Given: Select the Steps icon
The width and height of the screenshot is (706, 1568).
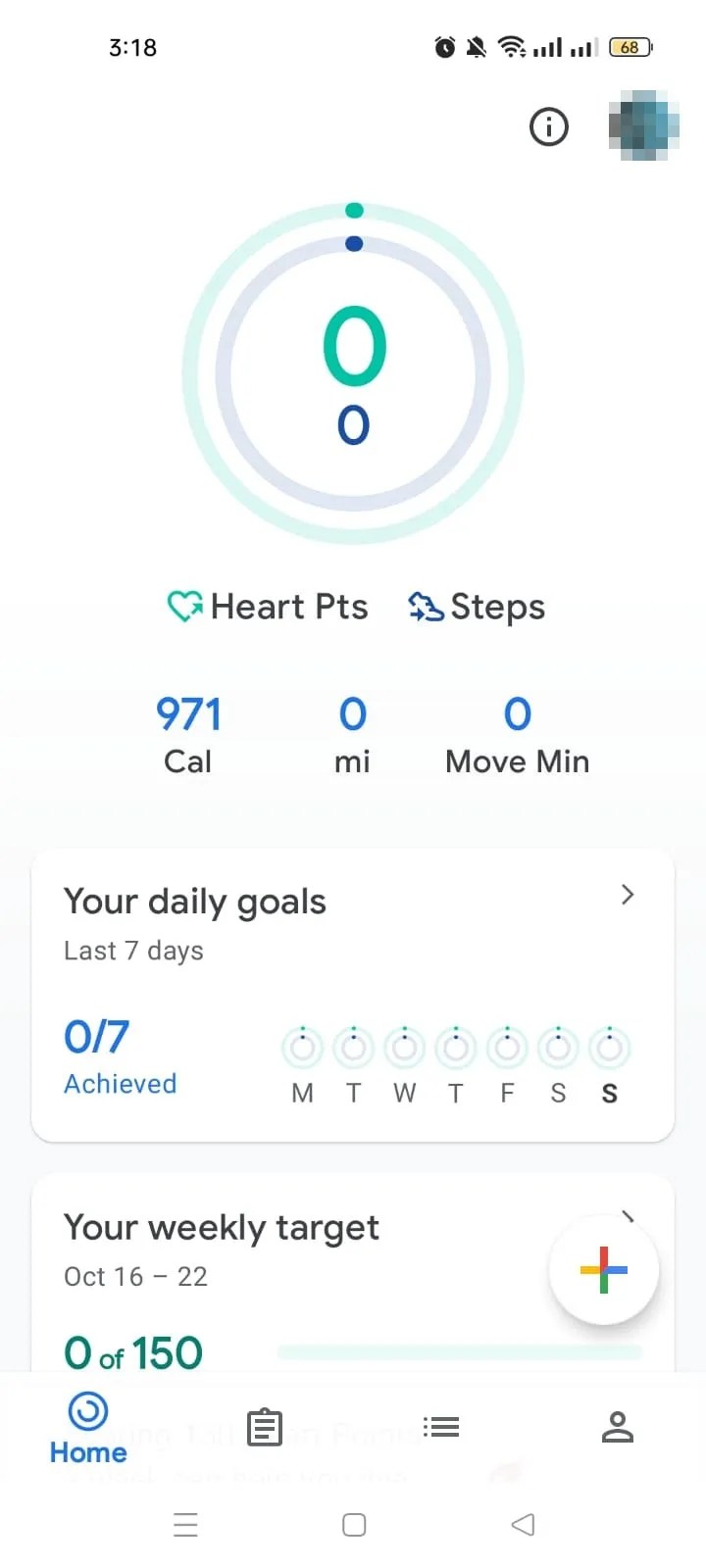Looking at the screenshot, I should pos(425,607).
